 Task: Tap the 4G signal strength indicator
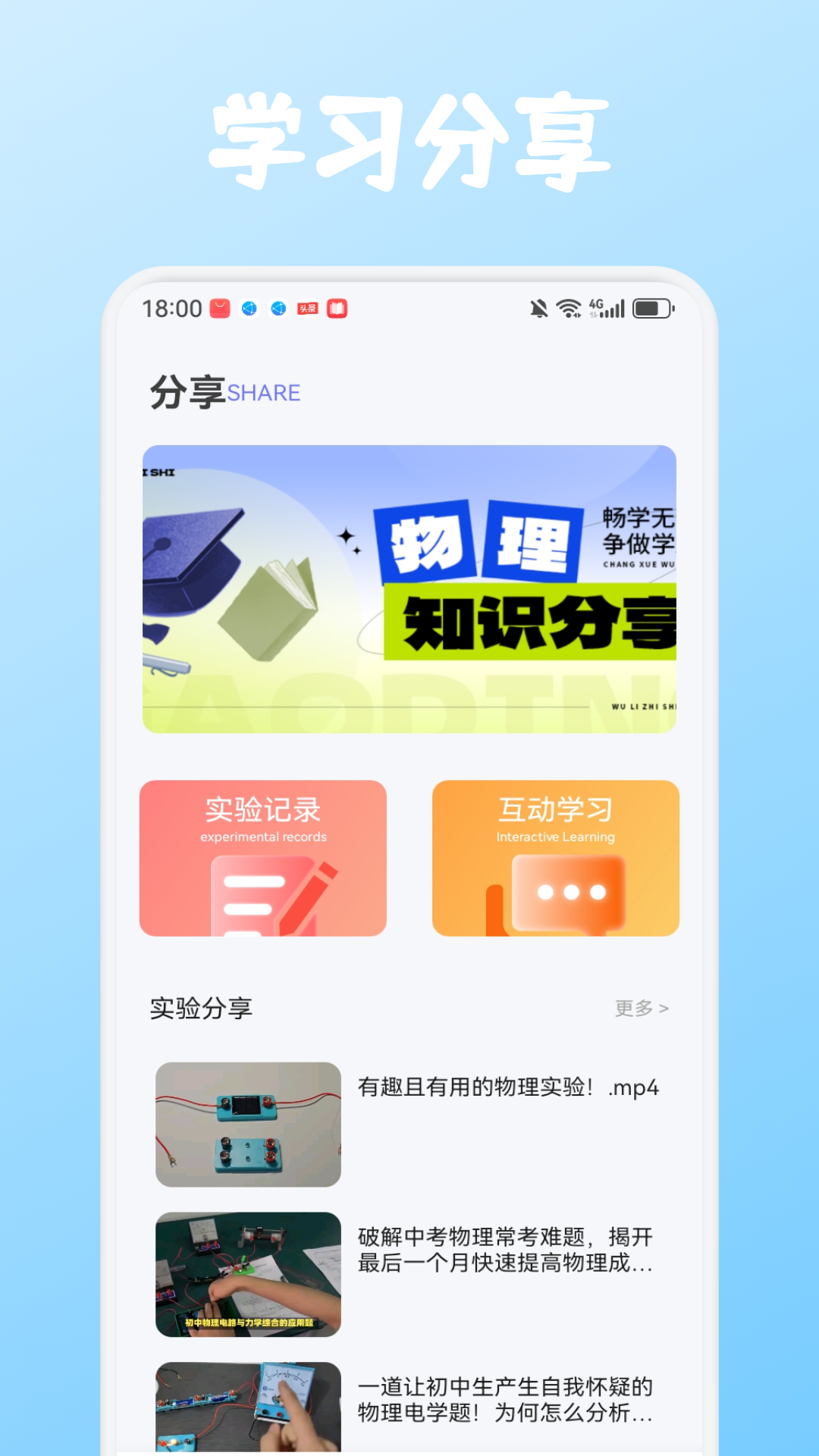[607, 309]
